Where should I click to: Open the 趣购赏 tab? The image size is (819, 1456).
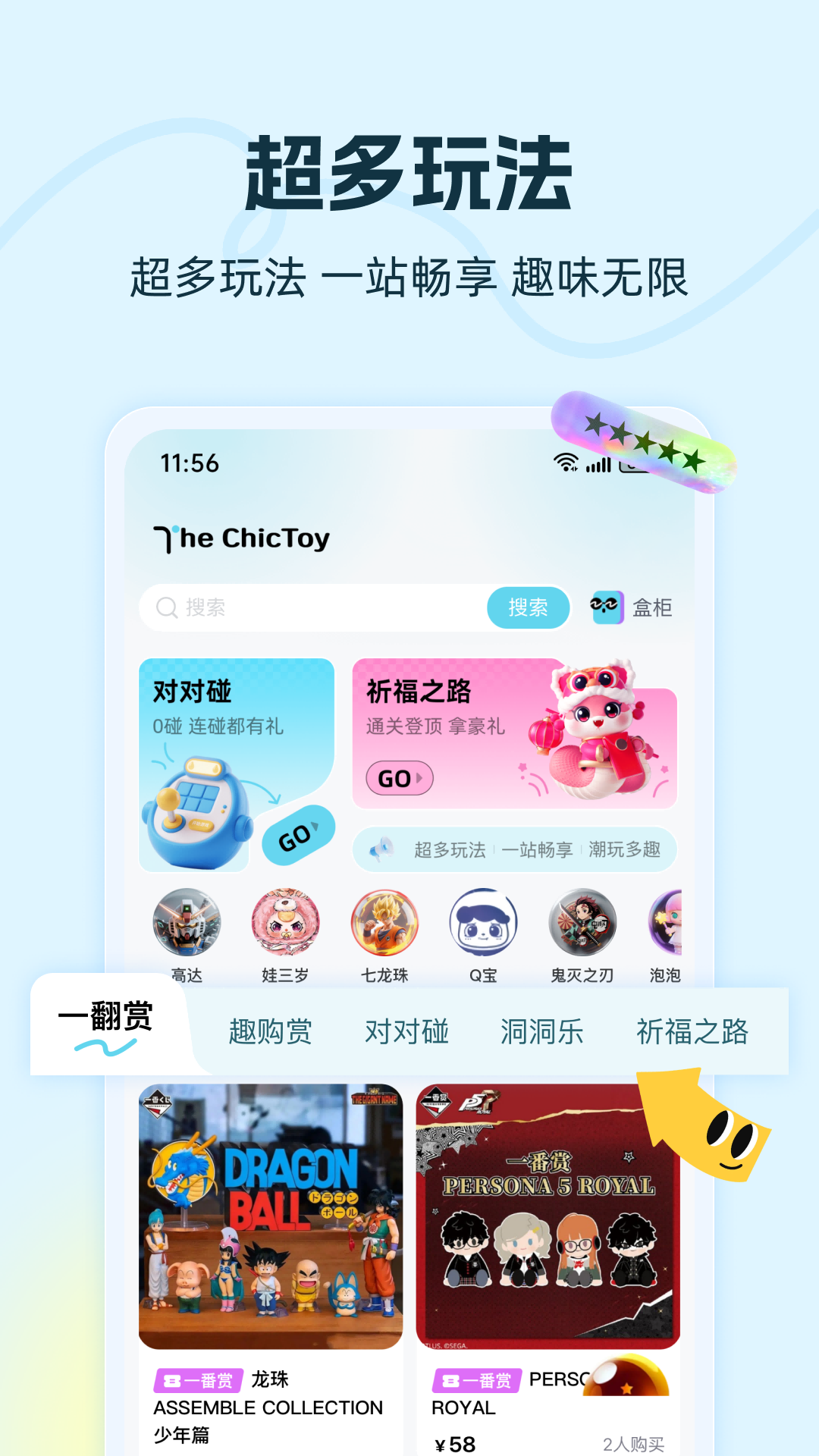point(271,1030)
